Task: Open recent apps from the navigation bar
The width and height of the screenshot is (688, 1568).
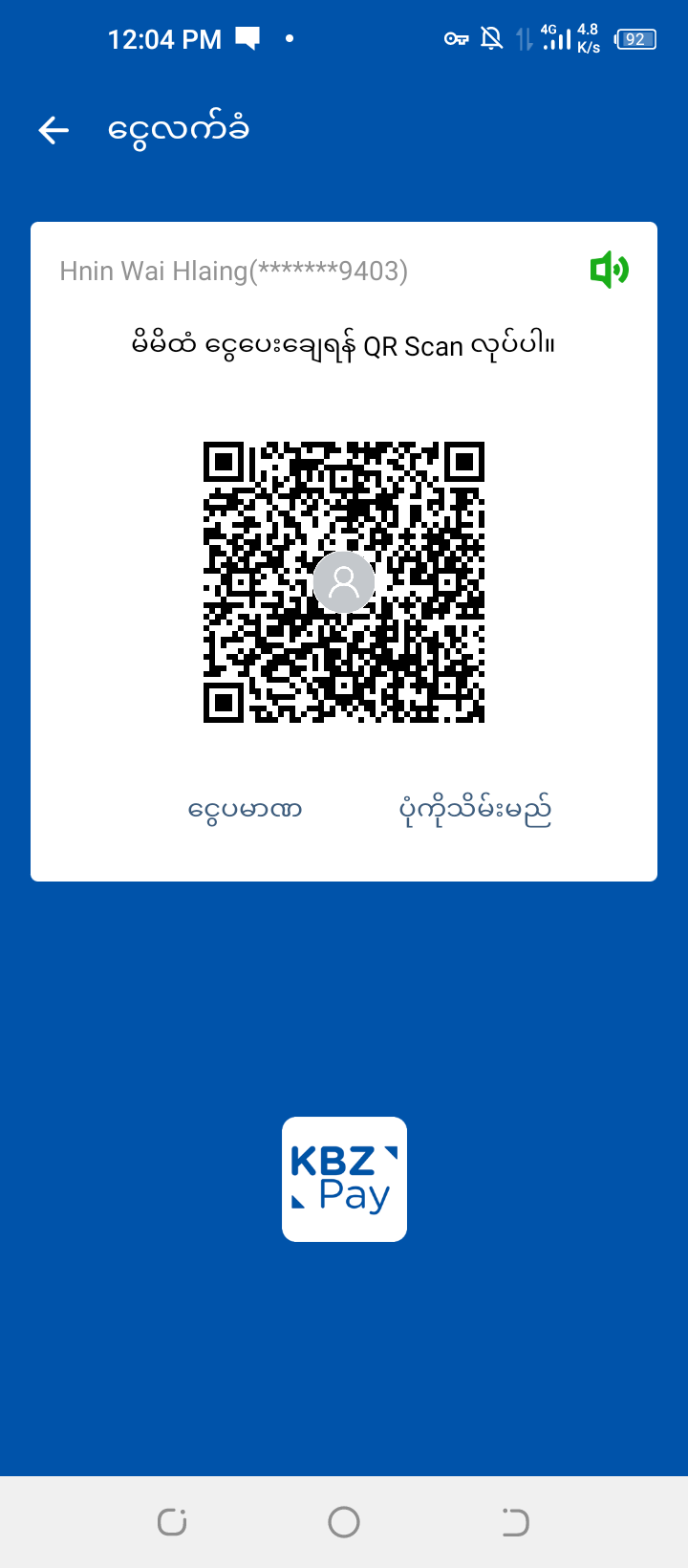Action: 172,1521
